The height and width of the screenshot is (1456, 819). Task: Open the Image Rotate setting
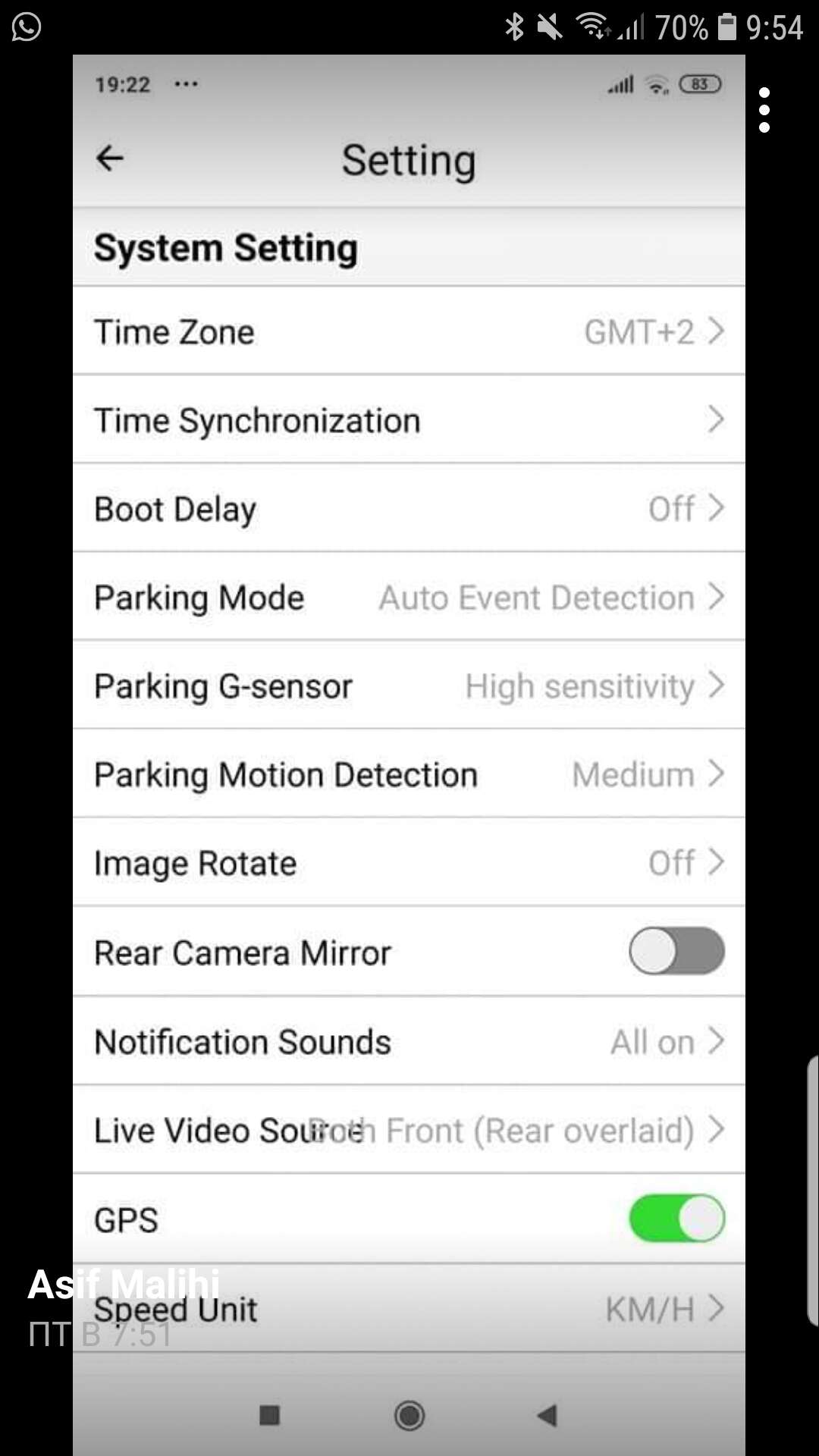coord(409,863)
